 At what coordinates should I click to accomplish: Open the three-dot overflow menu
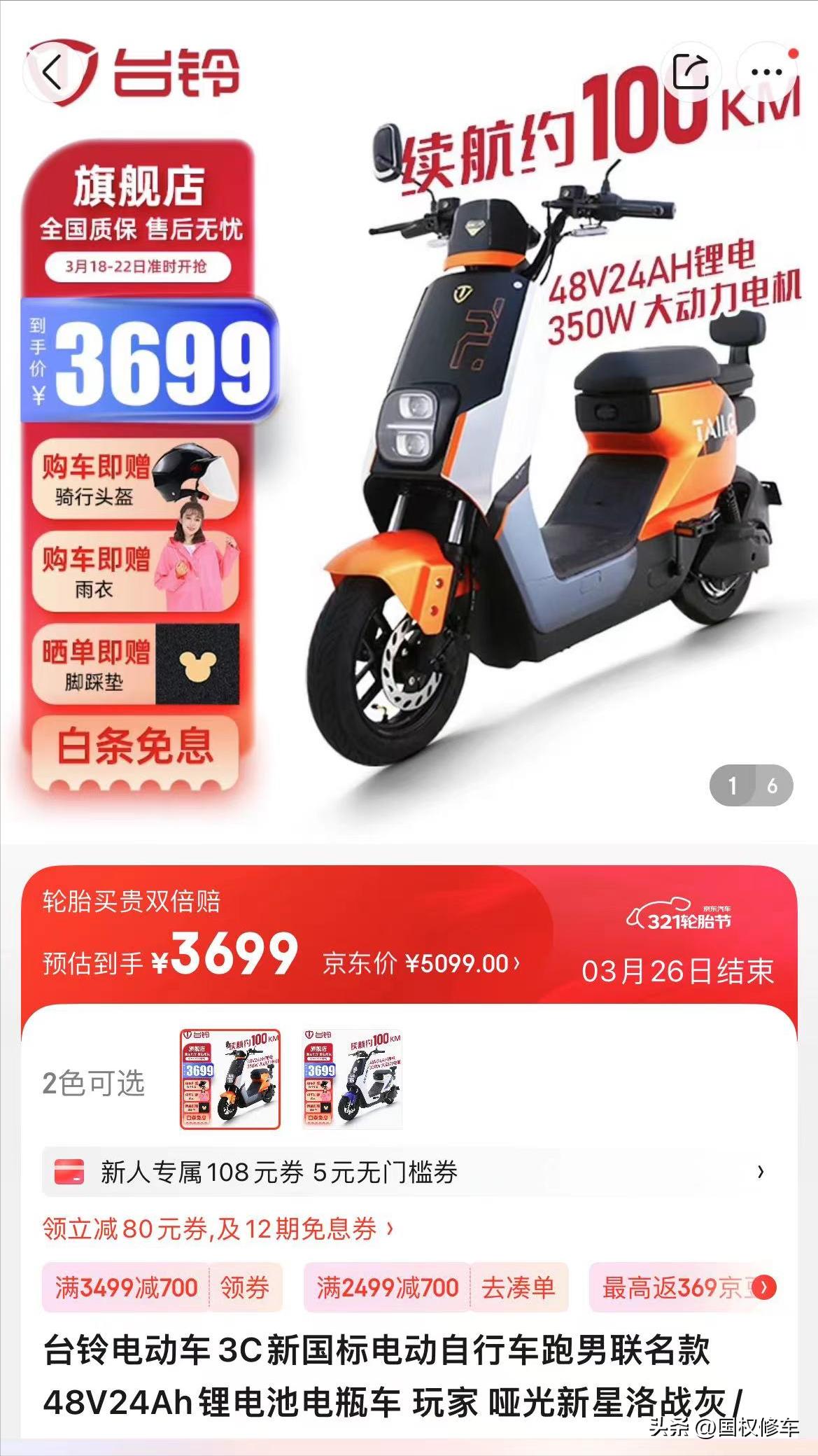[766, 71]
